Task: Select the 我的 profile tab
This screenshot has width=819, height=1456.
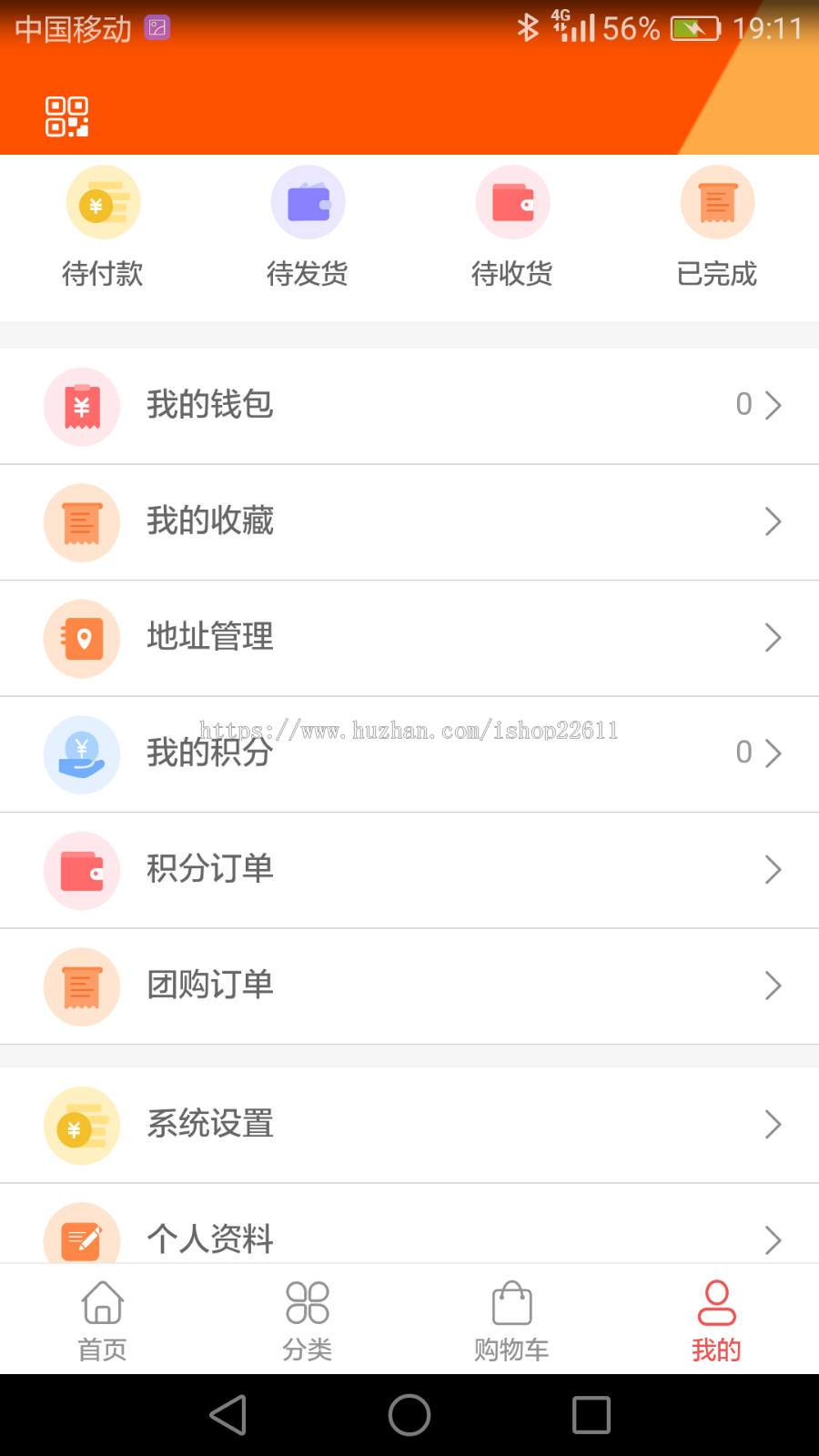Action: click(716, 1319)
